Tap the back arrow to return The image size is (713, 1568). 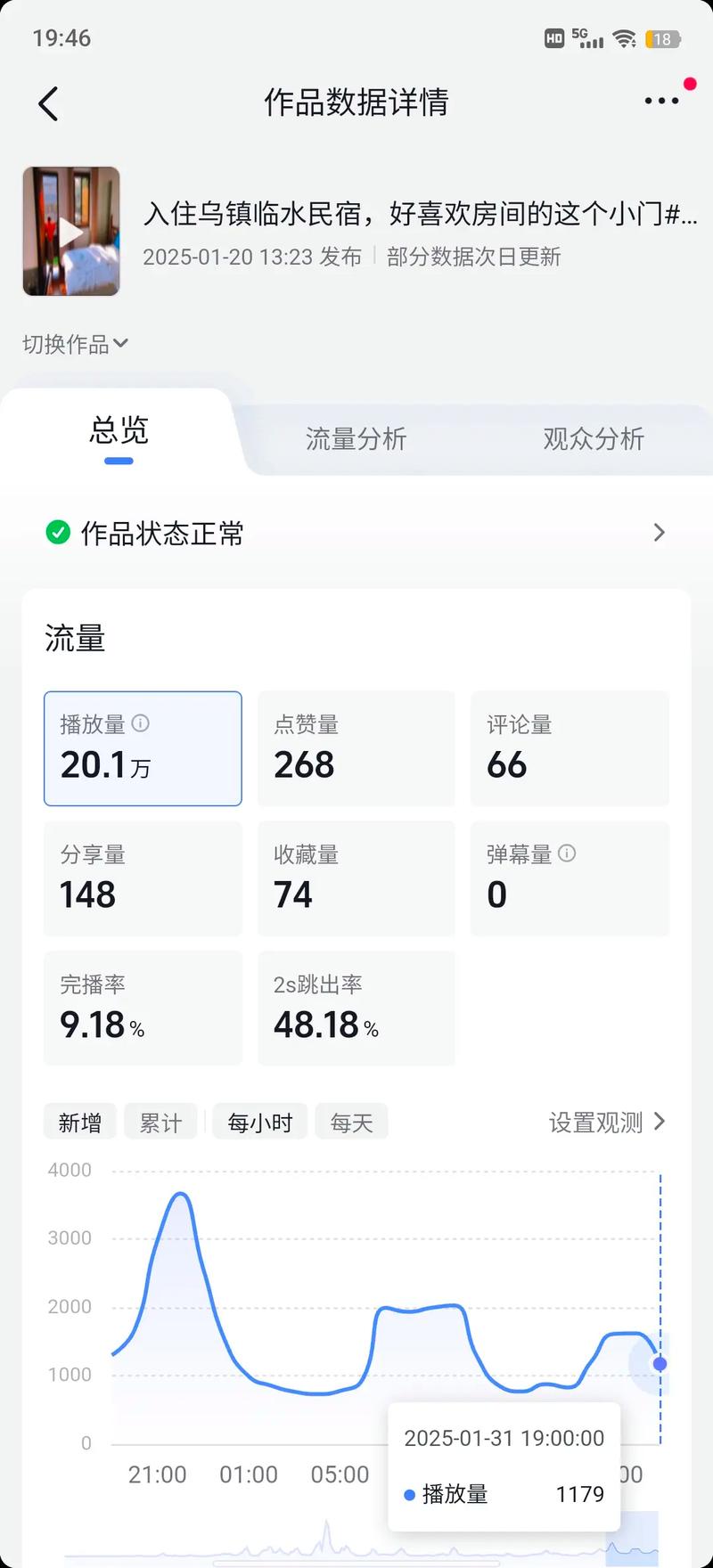click(x=49, y=103)
